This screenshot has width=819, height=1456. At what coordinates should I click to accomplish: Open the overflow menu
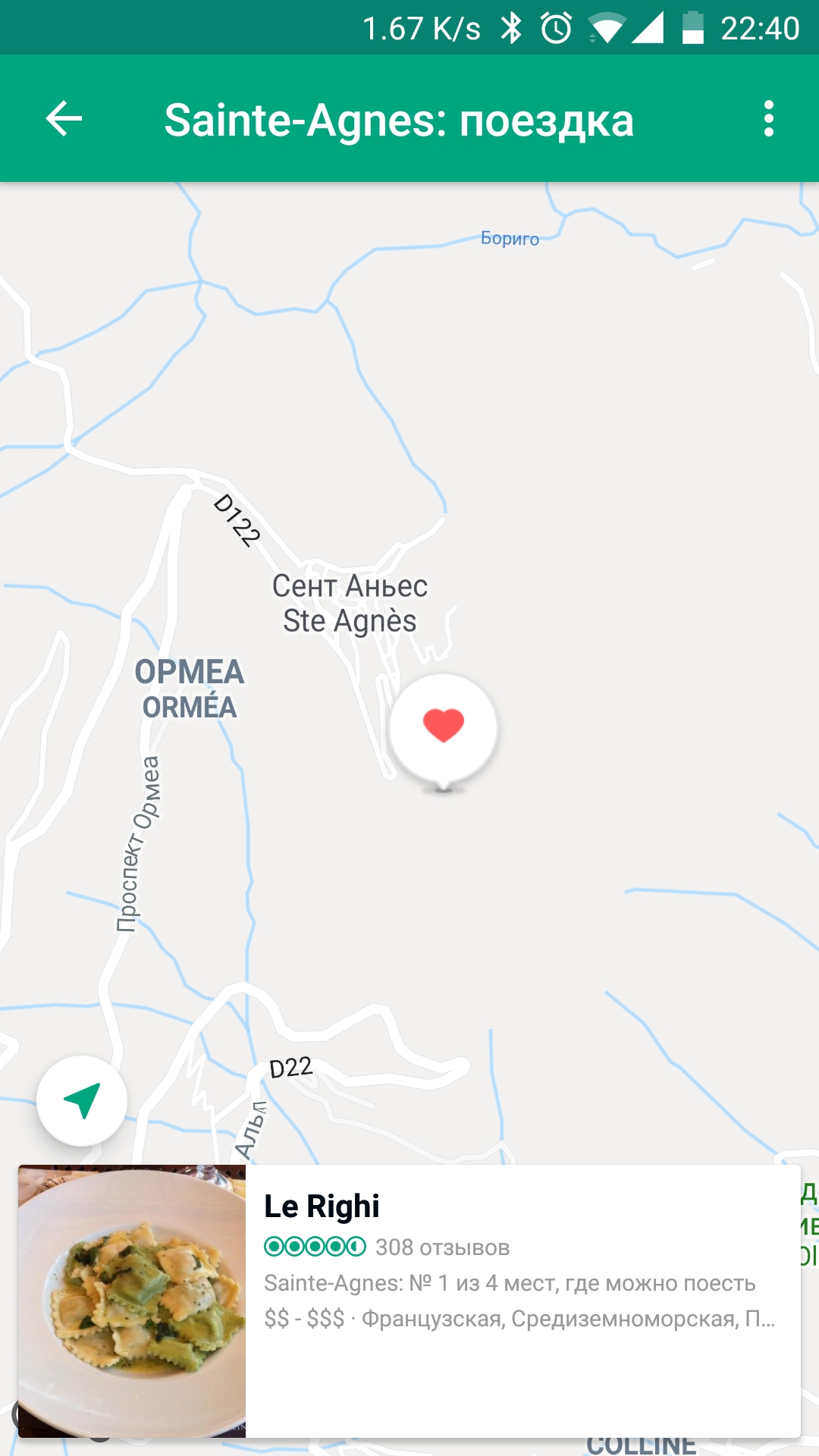tap(768, 119)
